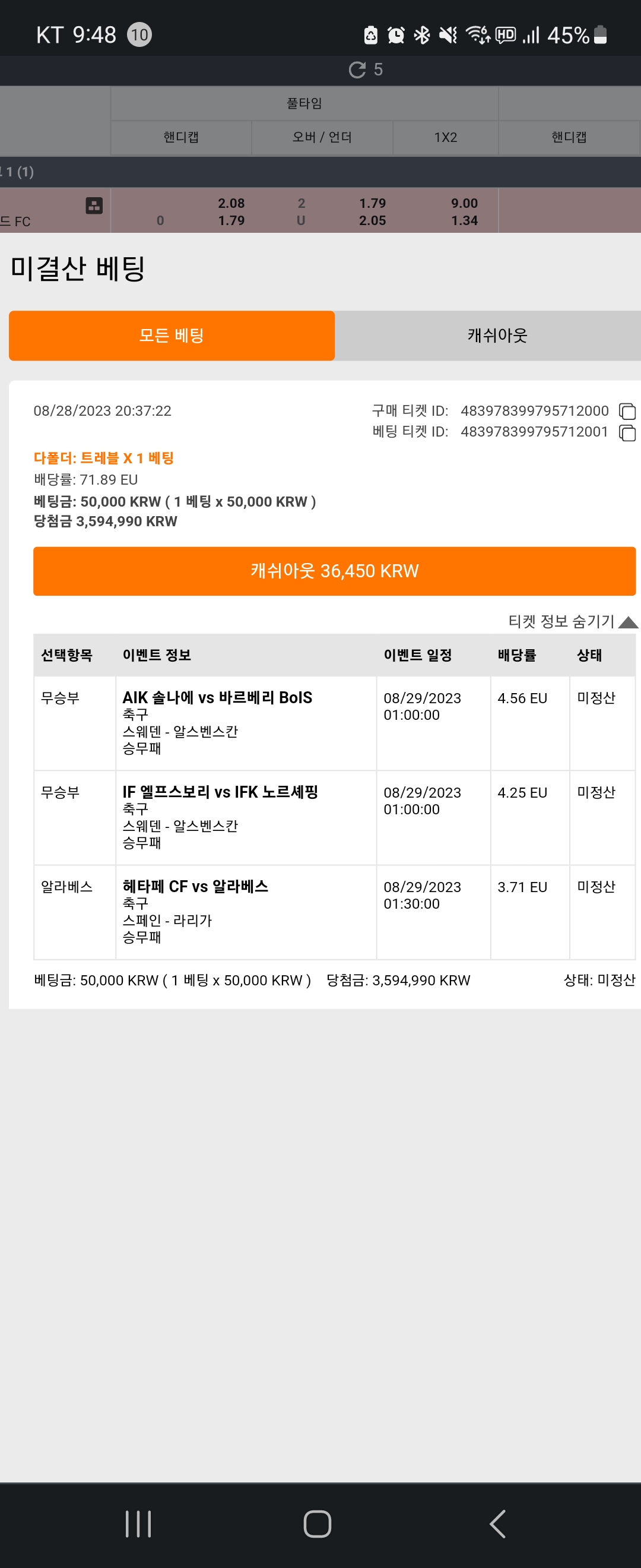Switch to the 모든 베팅 tab
641x1568 pixels.
click(172, 336)
